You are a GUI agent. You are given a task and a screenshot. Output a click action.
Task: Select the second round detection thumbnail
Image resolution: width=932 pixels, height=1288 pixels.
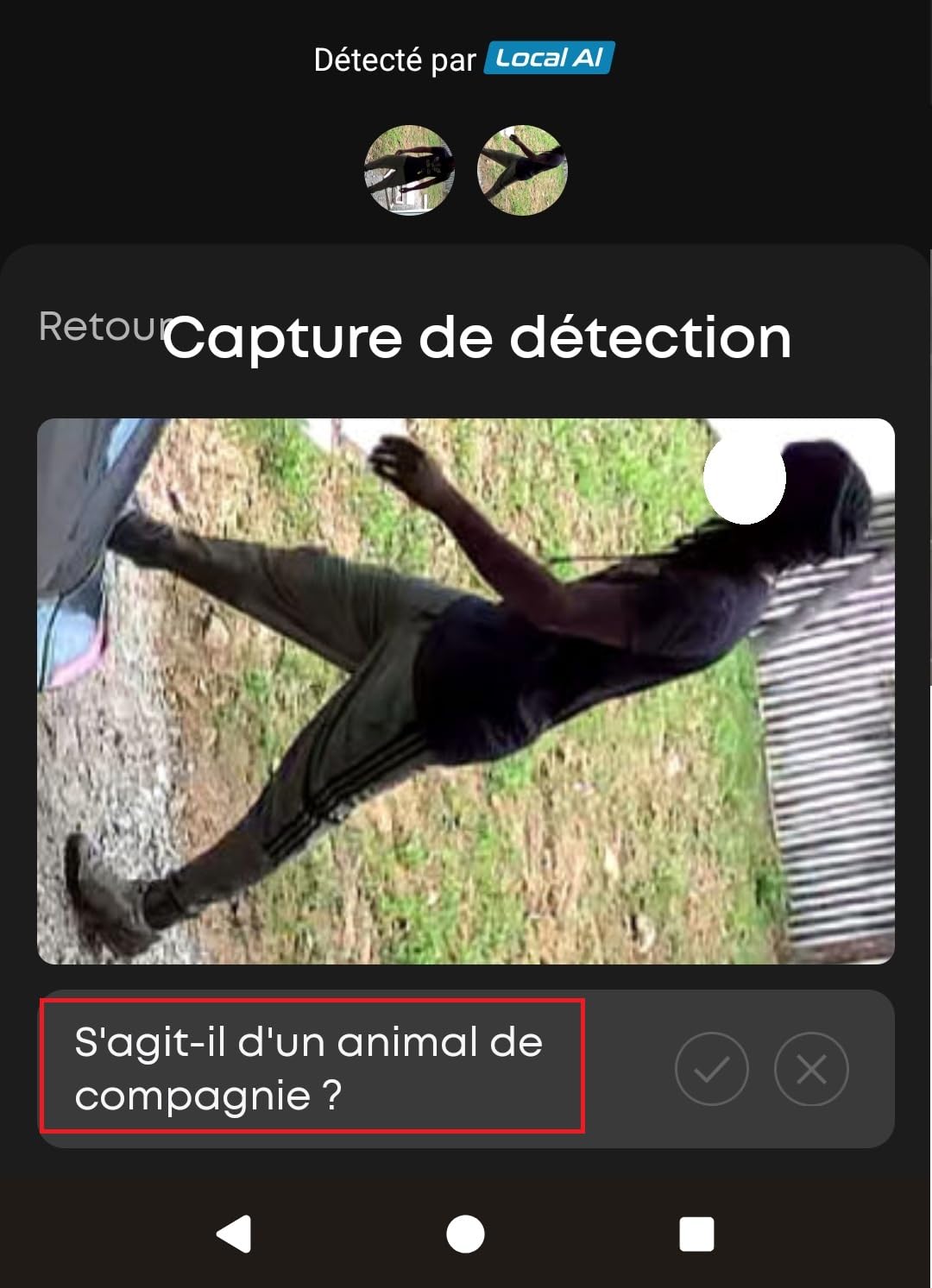(522, 169)
